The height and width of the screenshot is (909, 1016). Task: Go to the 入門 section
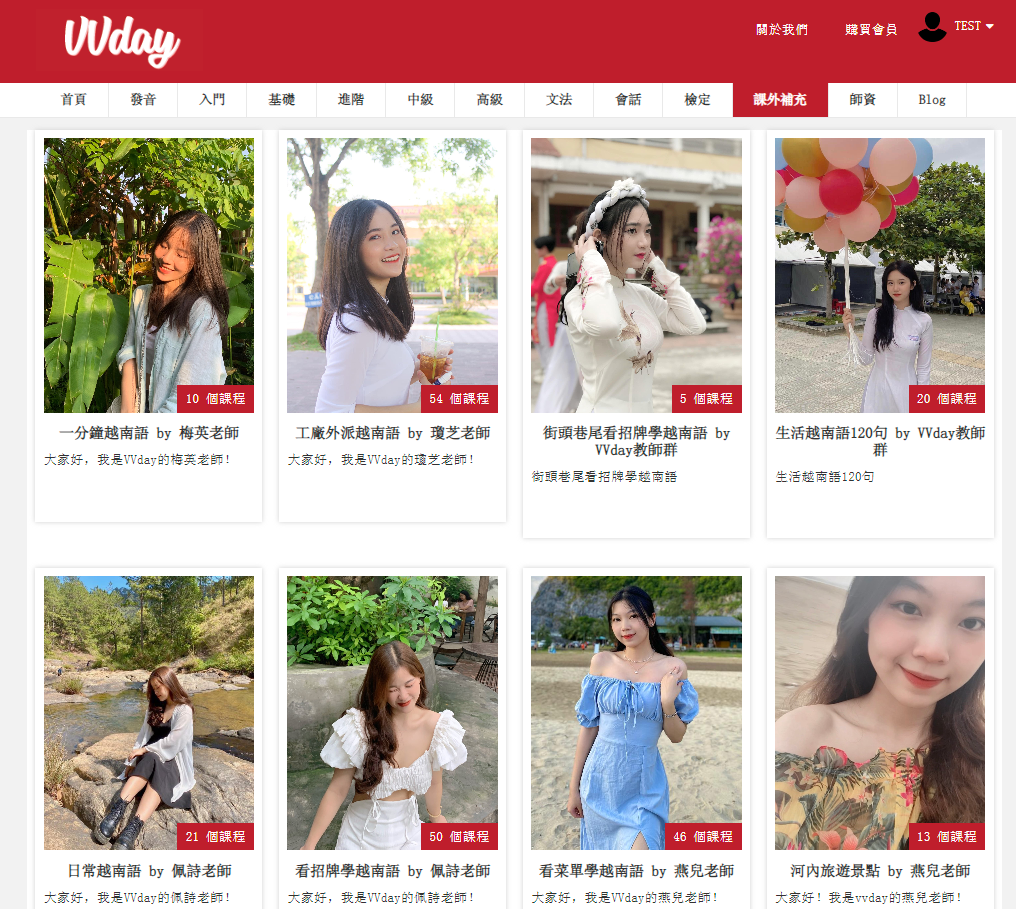212,100
